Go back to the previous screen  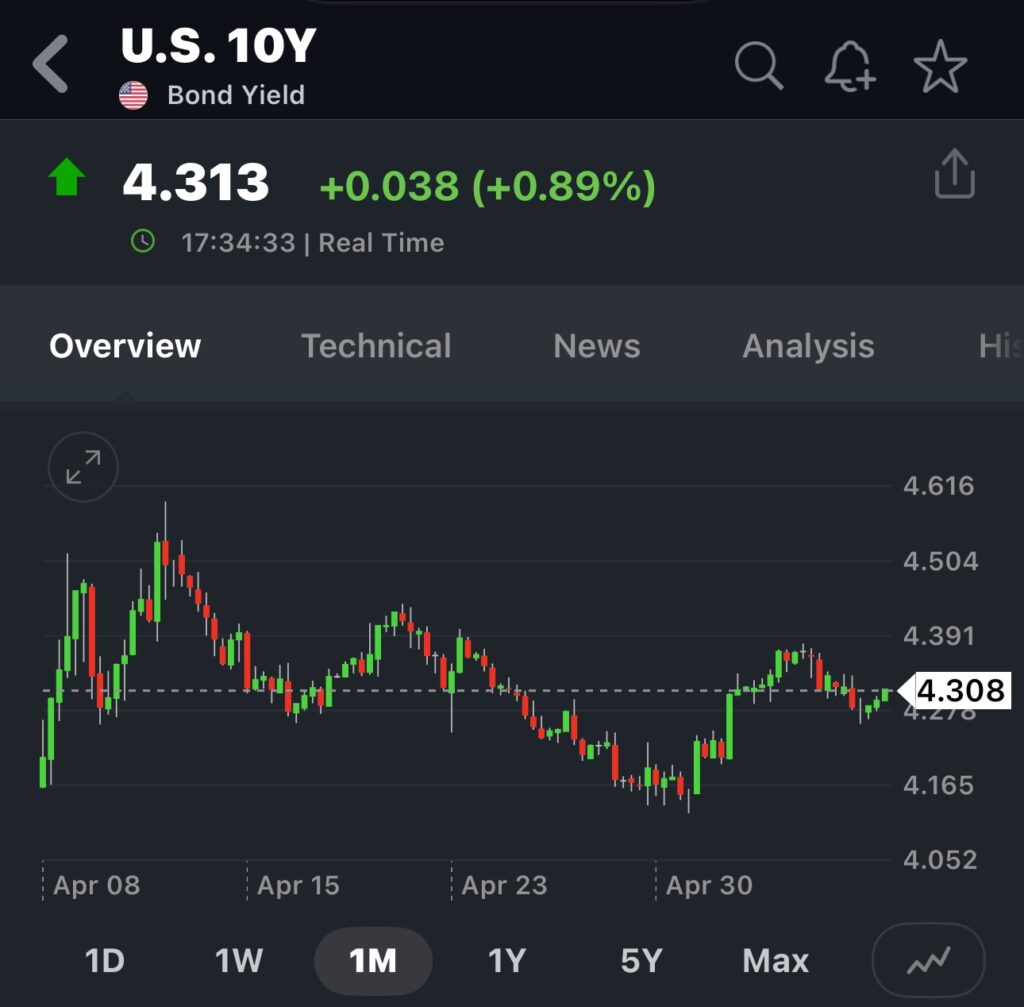50,64
